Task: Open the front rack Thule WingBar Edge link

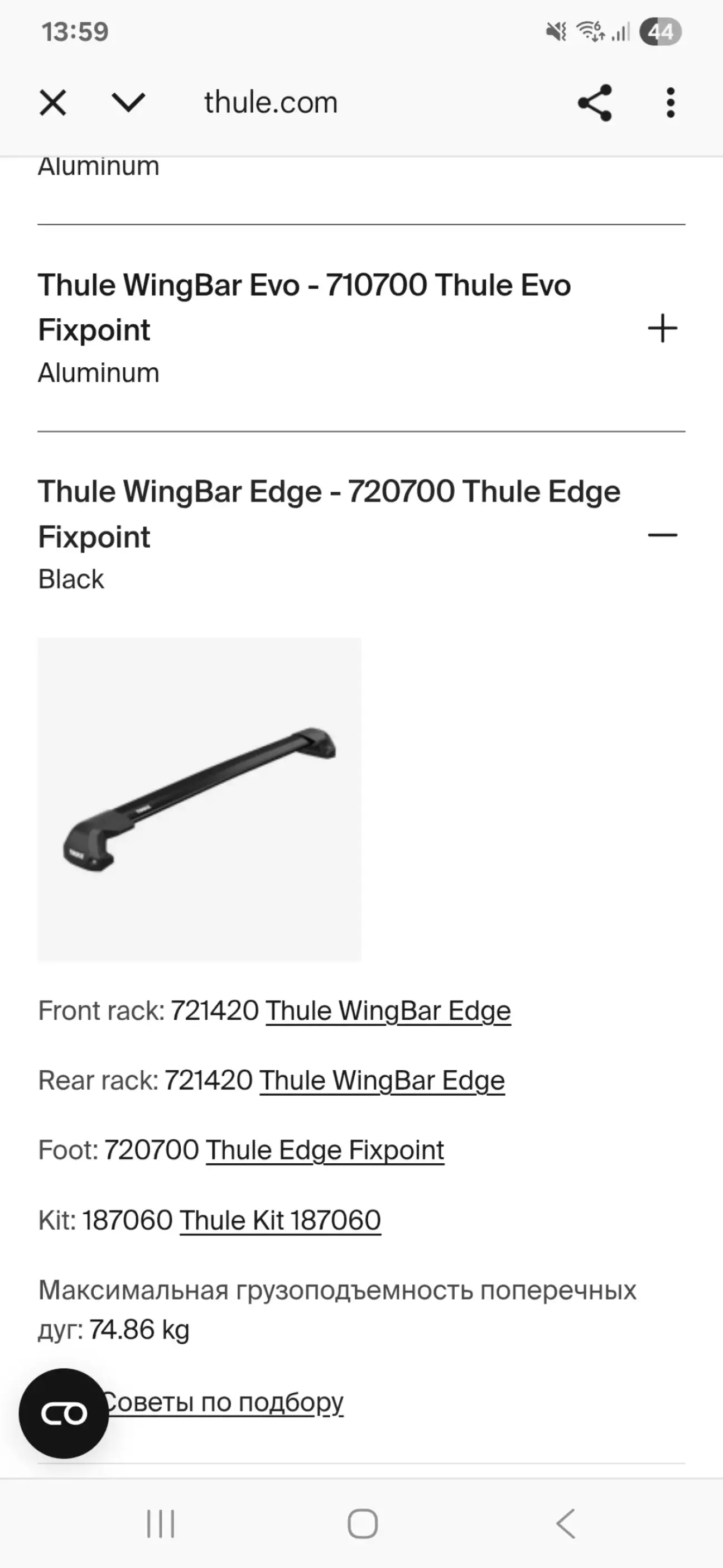Action: pyautogui.click(x=388, y=1011)
